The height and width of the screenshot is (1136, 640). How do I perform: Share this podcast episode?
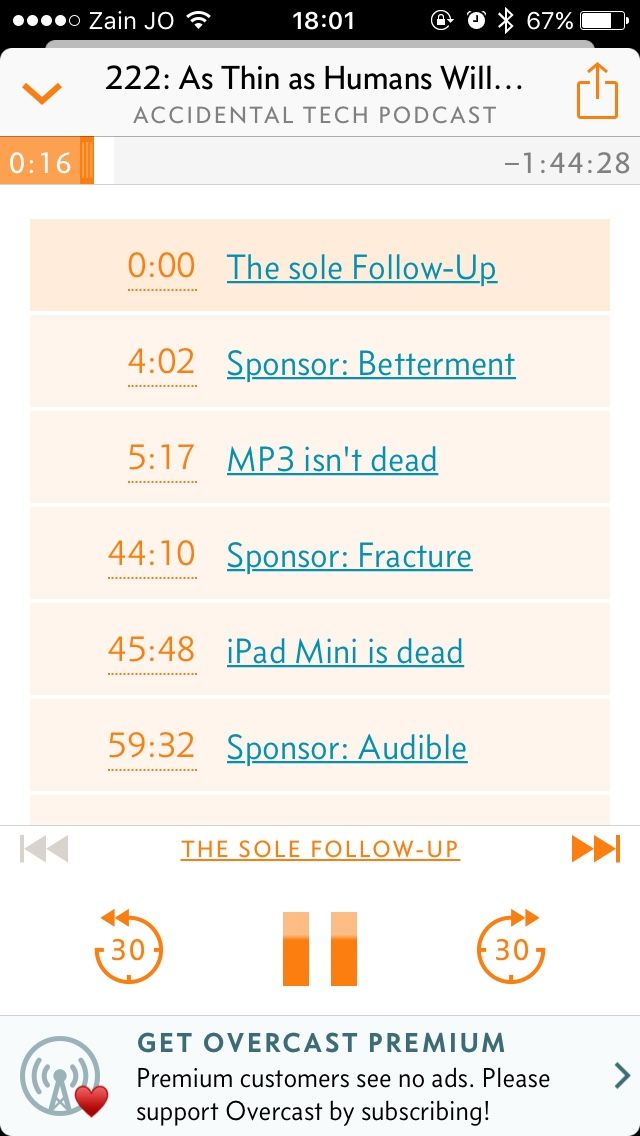point(597,91)
